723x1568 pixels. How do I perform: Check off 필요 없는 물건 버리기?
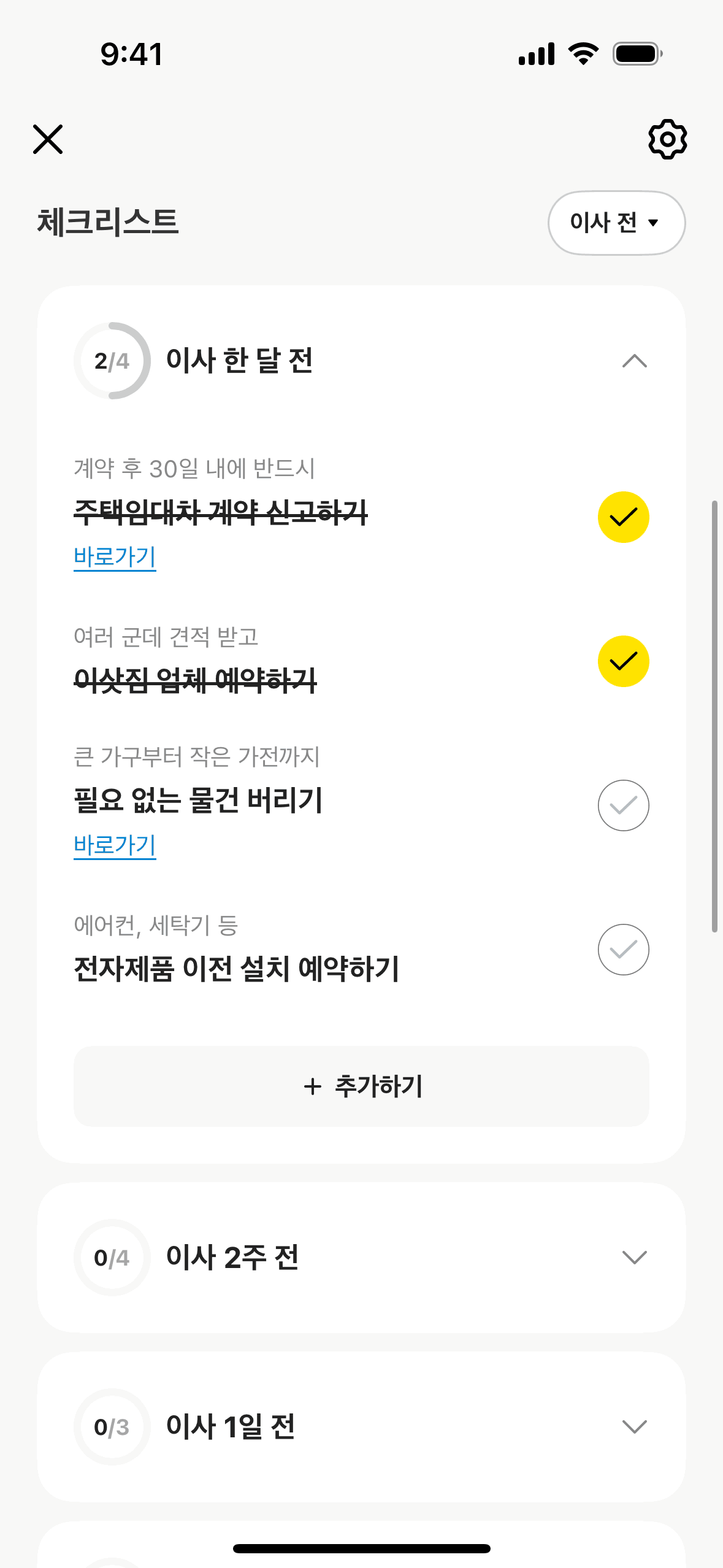pos(623,805)
